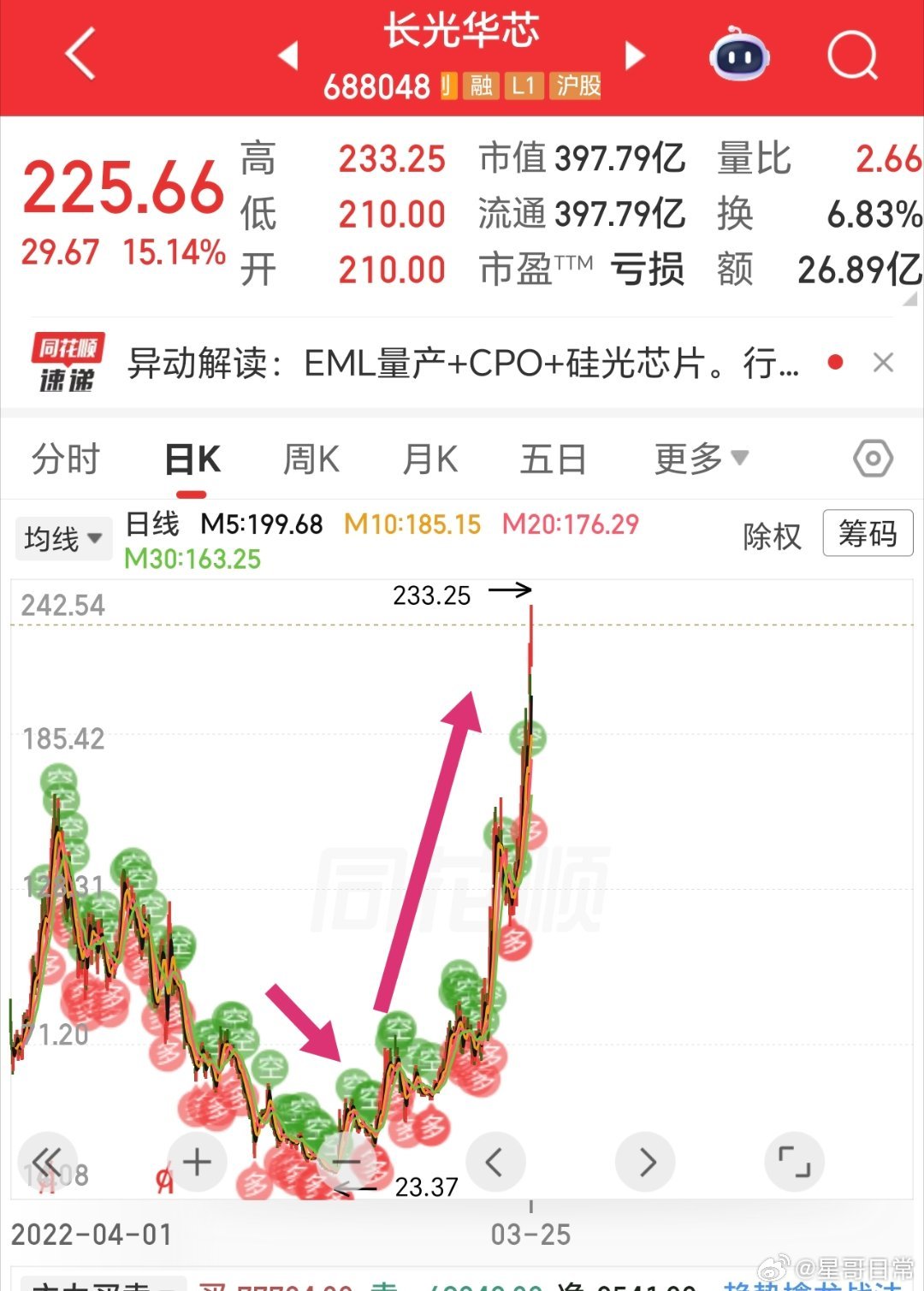This screenshot has width=924, height=1291.
Task: Tap the search magnifier icon
Action: click(x=850, y=55)
